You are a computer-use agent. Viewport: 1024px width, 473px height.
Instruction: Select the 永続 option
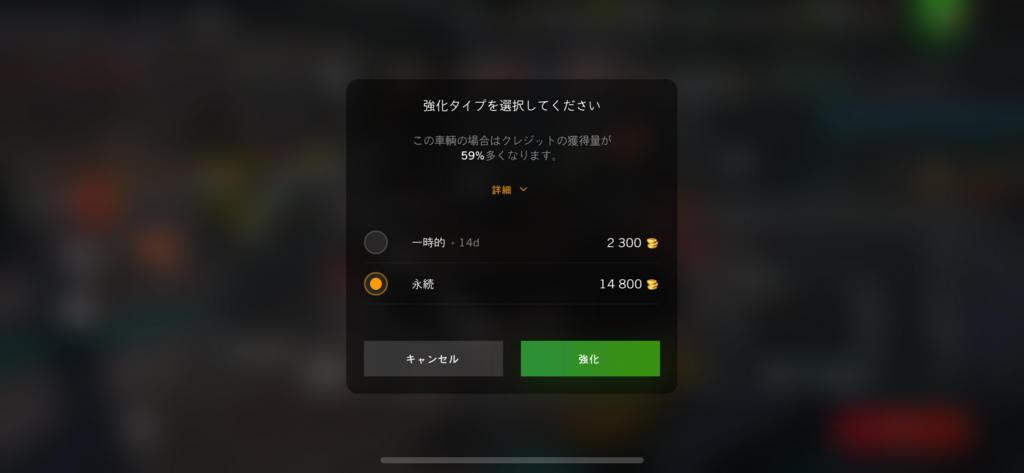[x=376, y=284]
